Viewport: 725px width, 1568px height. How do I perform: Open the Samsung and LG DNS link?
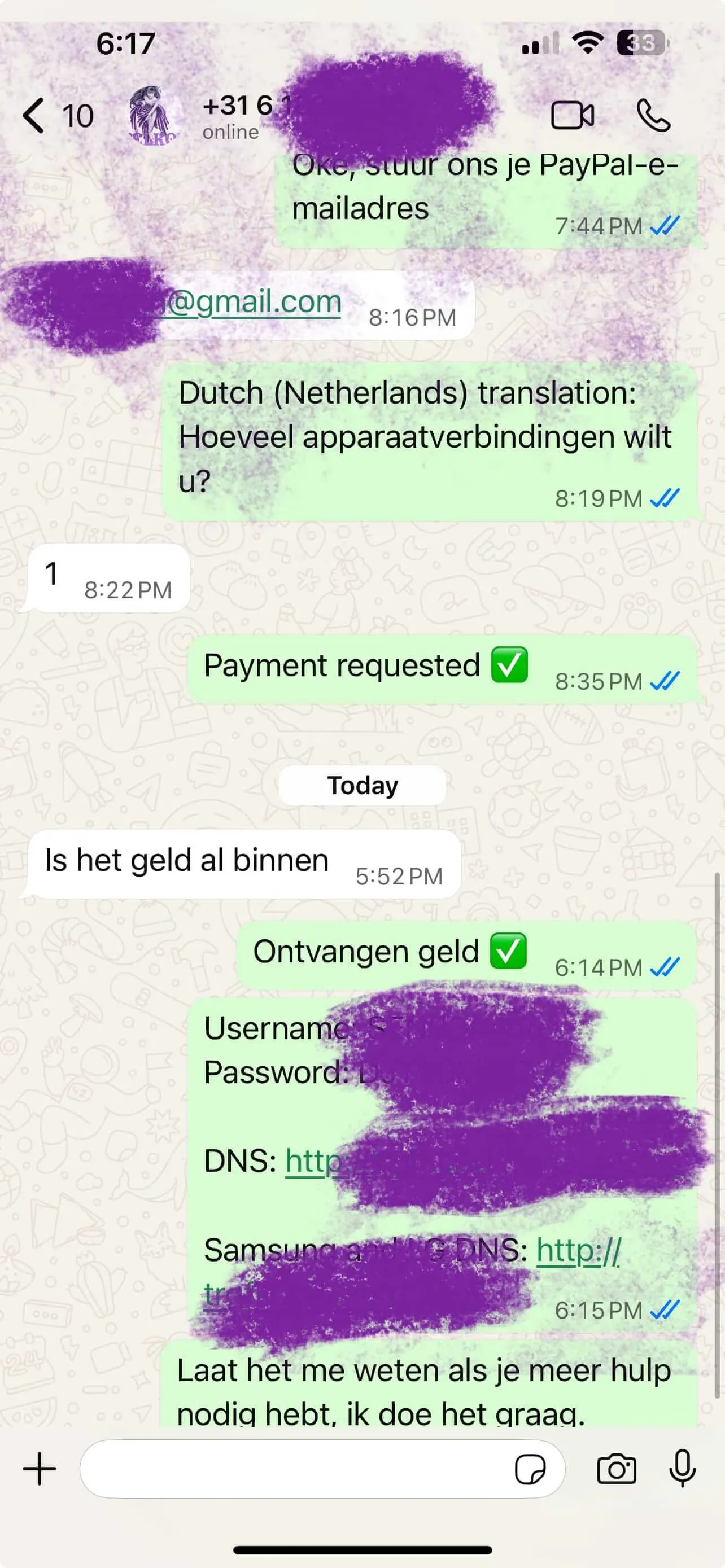pyautogui.click(x=578, y=1250)
